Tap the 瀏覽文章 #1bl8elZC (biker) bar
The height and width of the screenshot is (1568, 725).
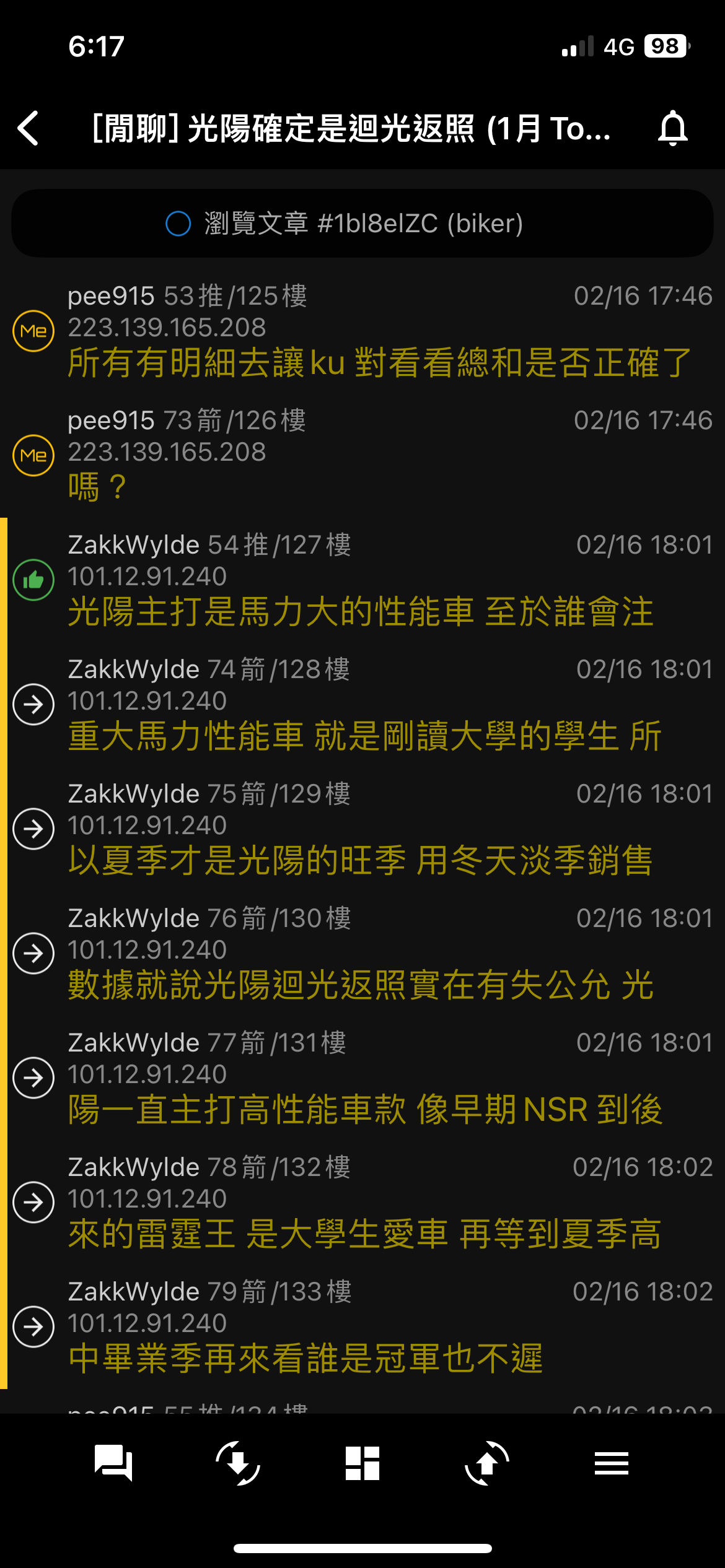[362, 223]
